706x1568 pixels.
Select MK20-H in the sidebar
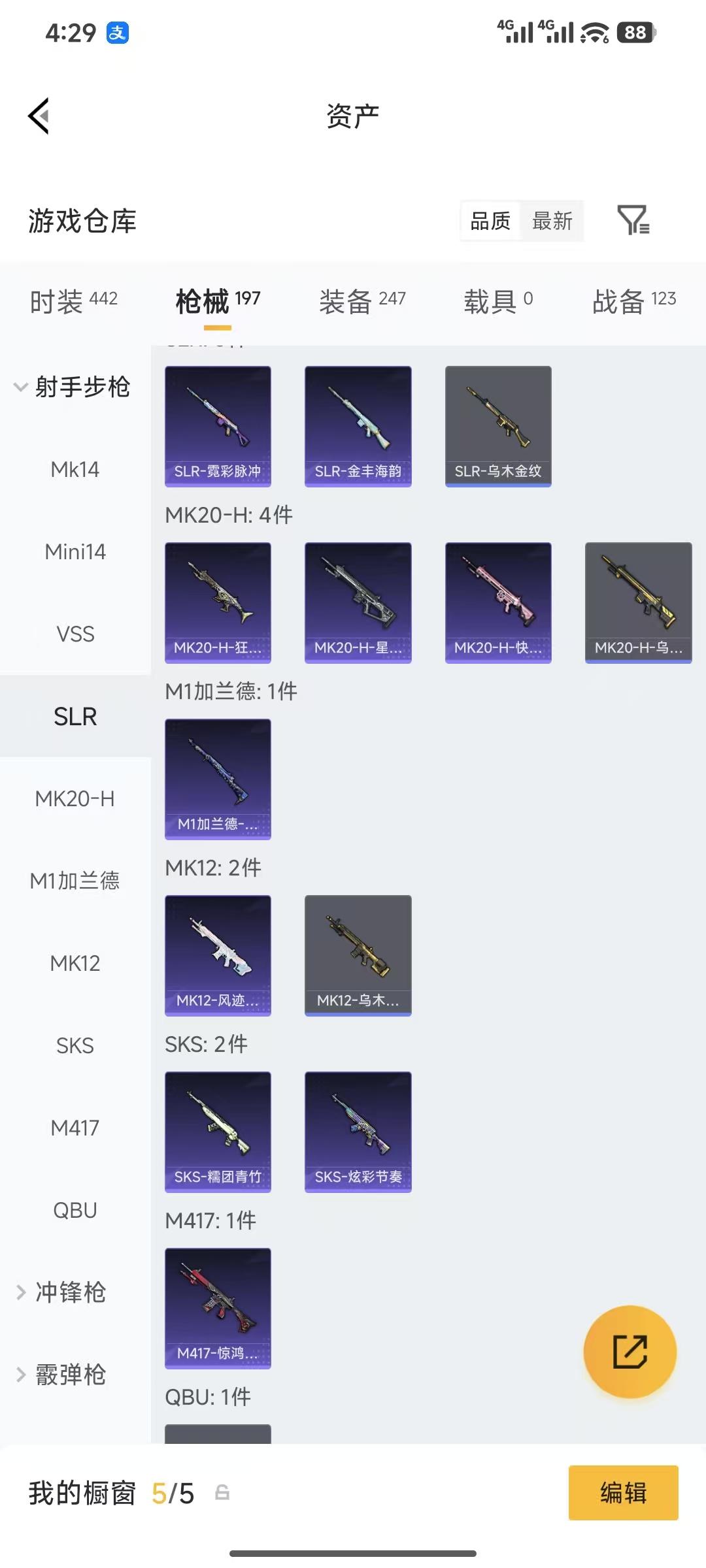point(75,798)
